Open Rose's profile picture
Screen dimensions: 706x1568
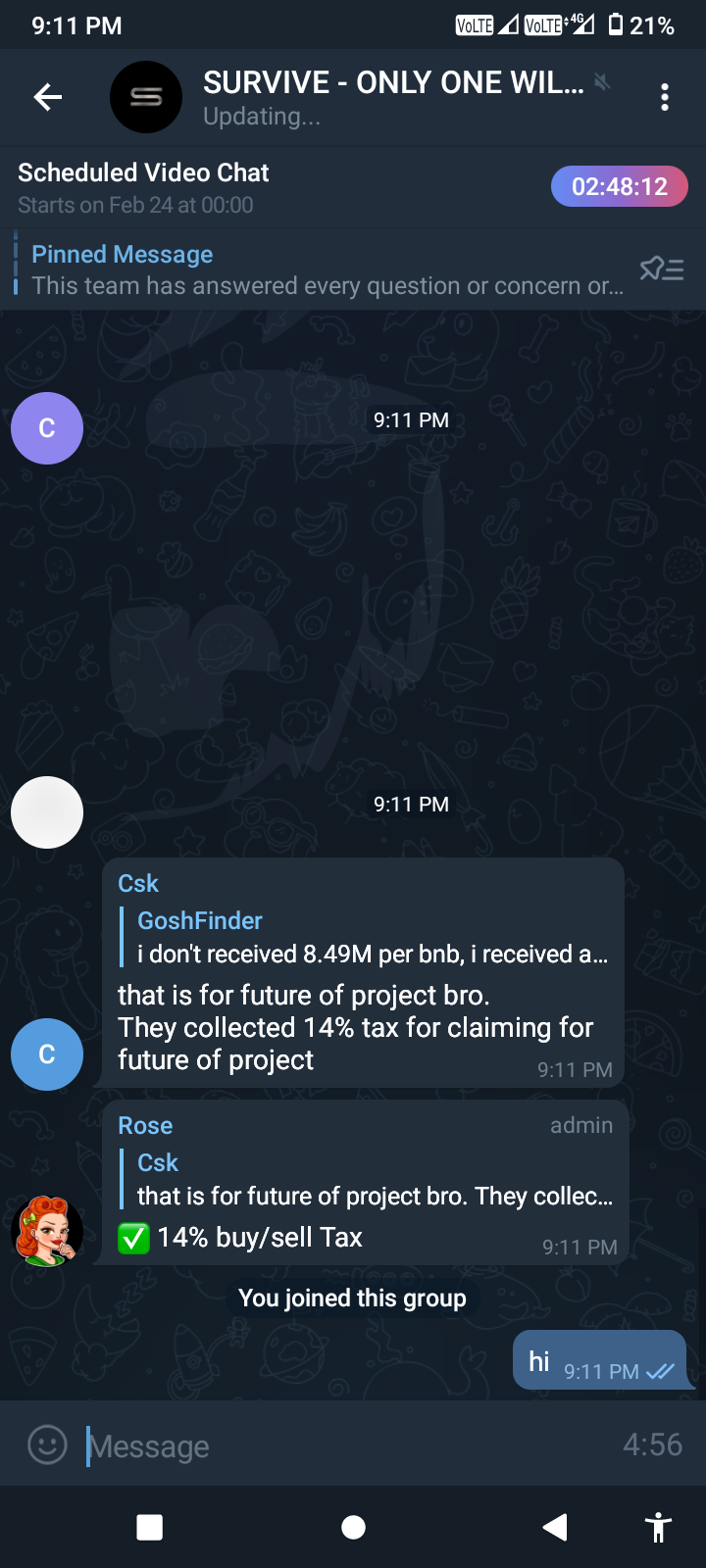47,1231
